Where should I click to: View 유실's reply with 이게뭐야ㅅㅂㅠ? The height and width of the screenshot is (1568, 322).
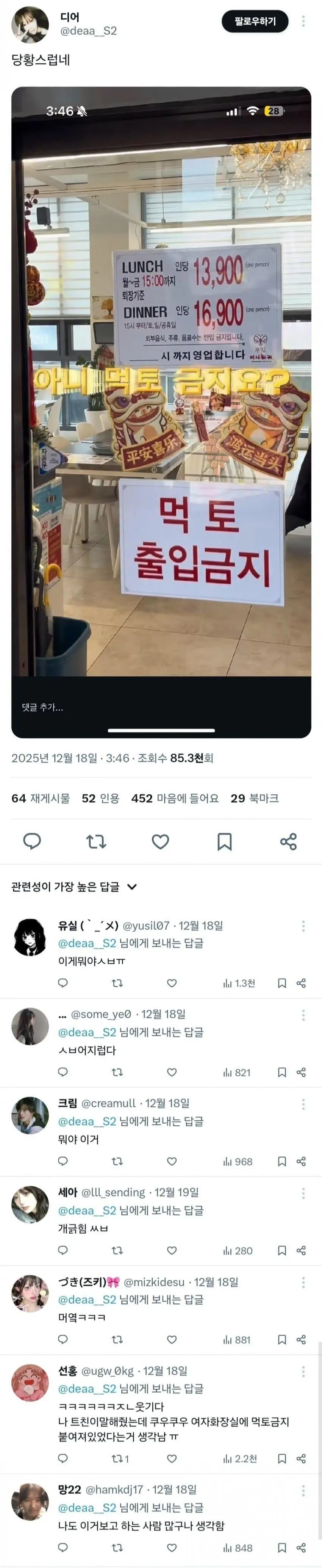coord(92,961)
